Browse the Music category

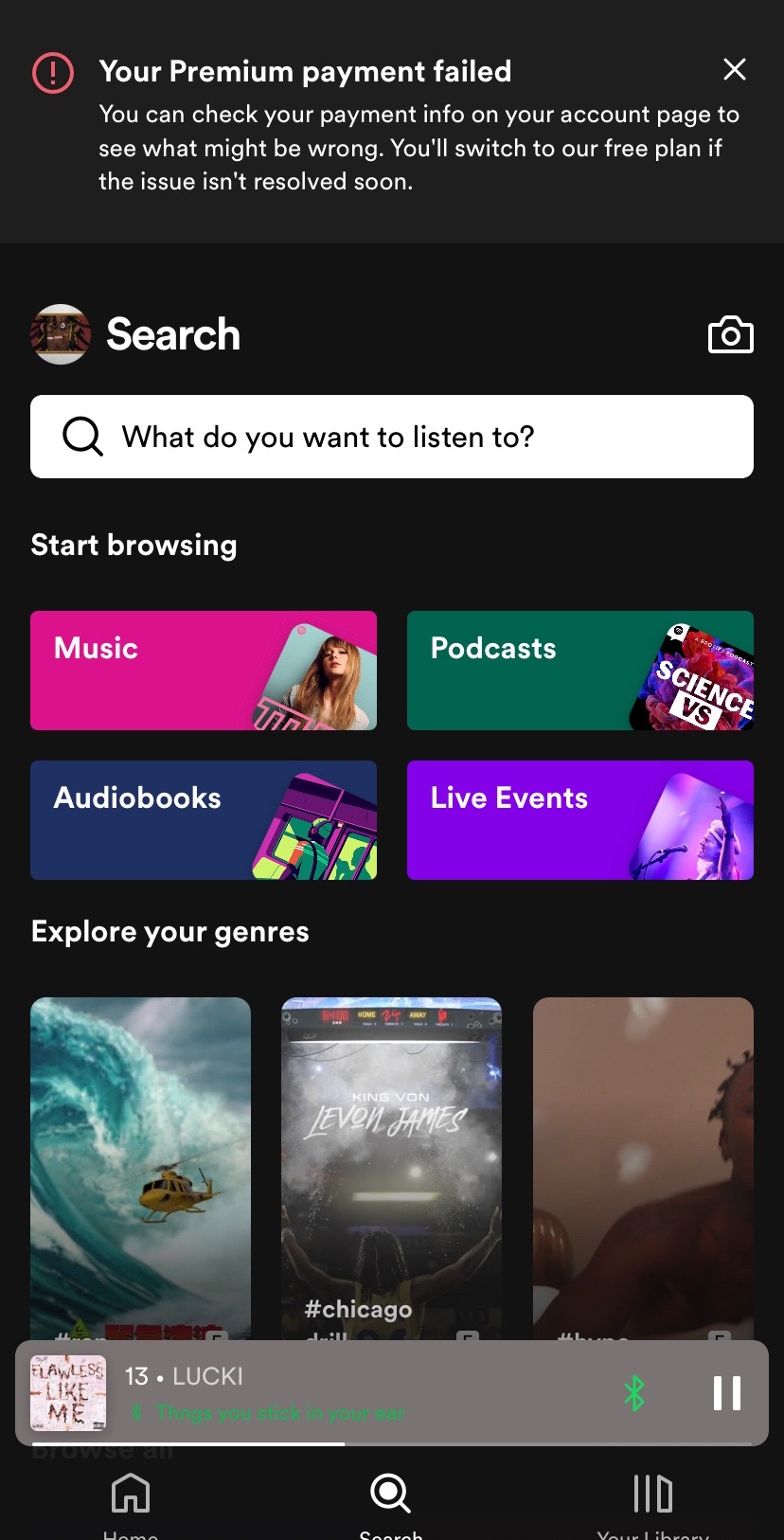204,671
